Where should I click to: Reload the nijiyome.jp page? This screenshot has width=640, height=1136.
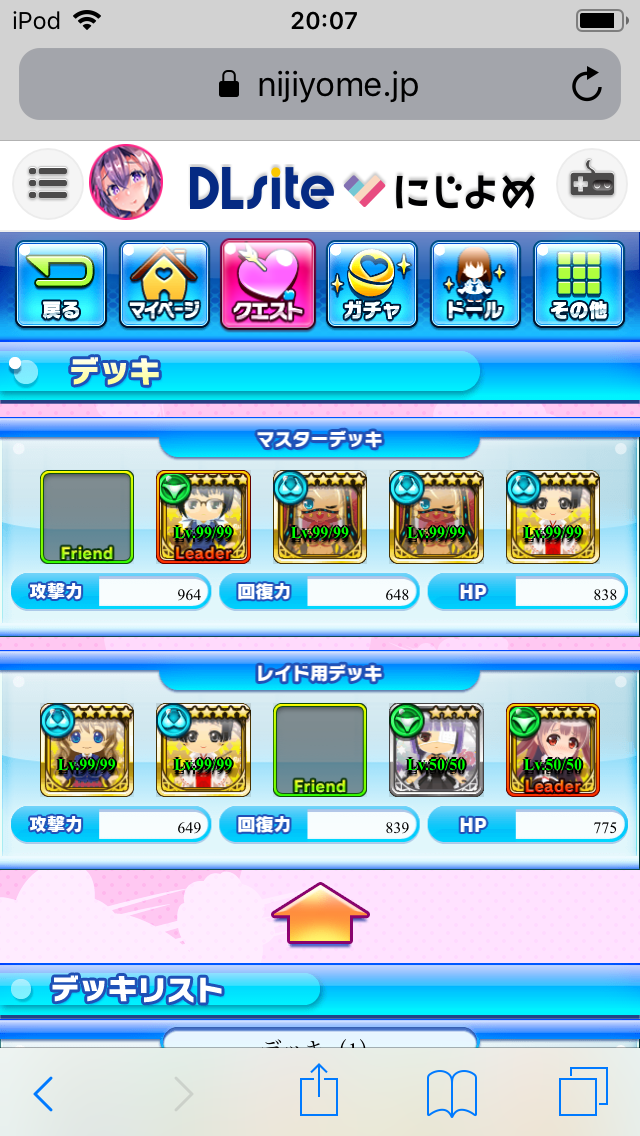[587, 85]
